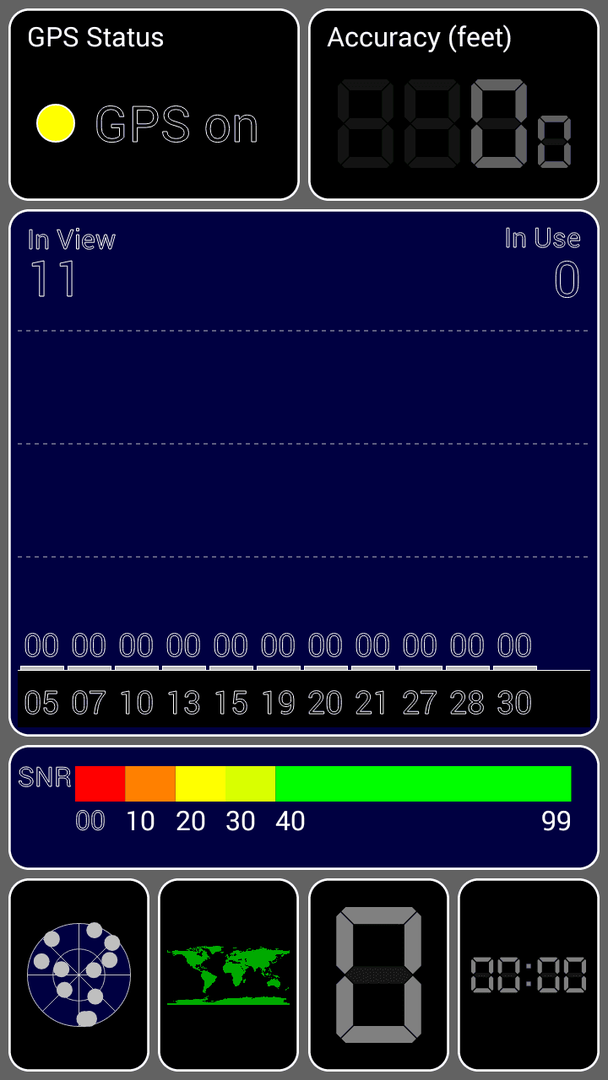
Task: Open the satellite signal bars panel
Action: click(304, 473)
